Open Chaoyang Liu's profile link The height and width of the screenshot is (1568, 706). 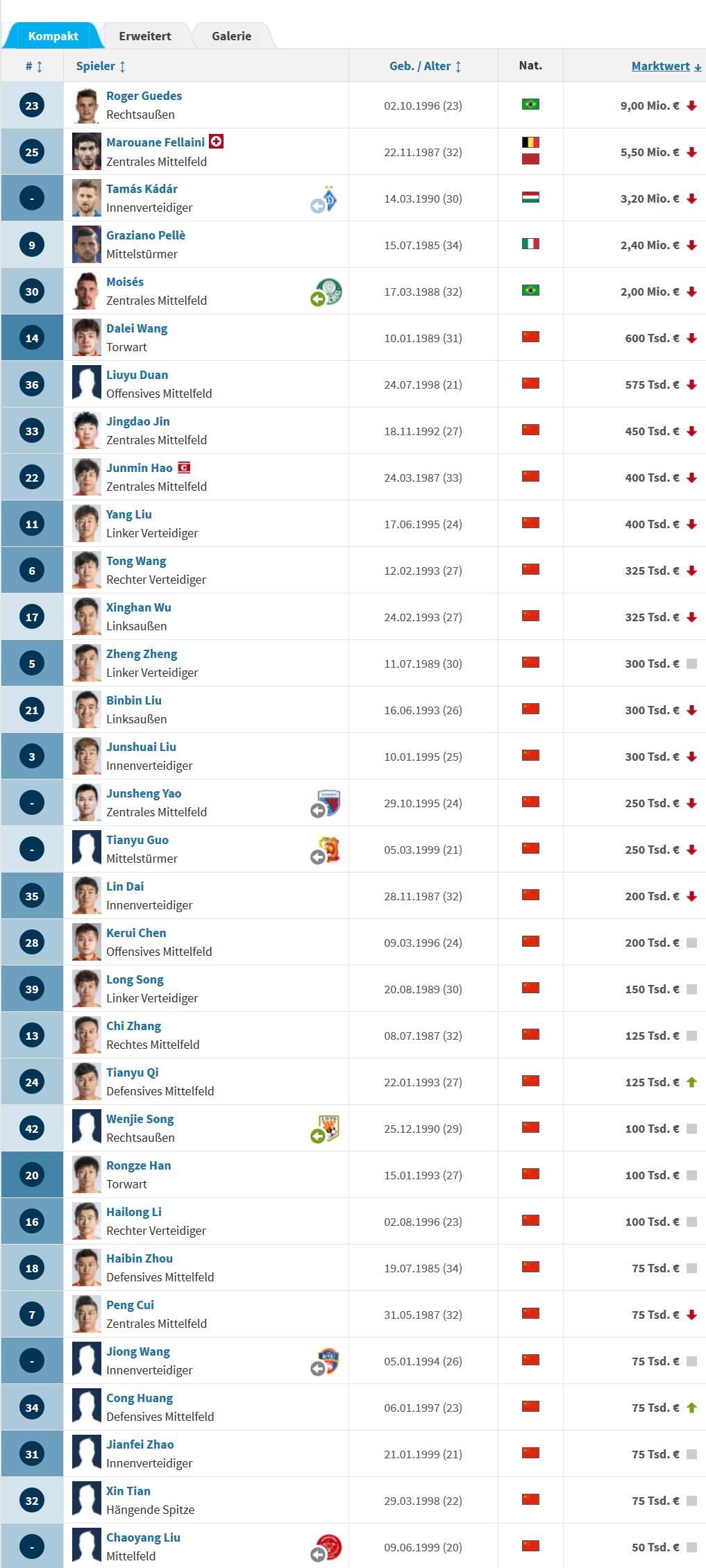pyautogui.click(x=143, y=1537)
